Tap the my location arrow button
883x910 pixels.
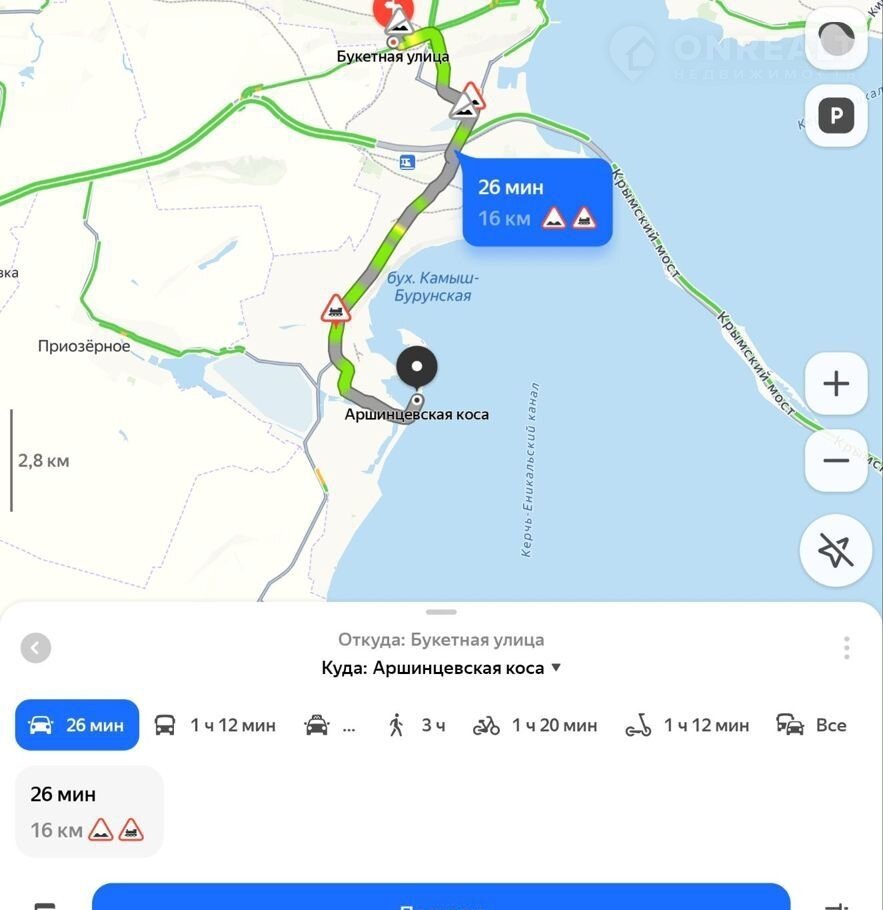pyautogui.click(x=835, y=549)
